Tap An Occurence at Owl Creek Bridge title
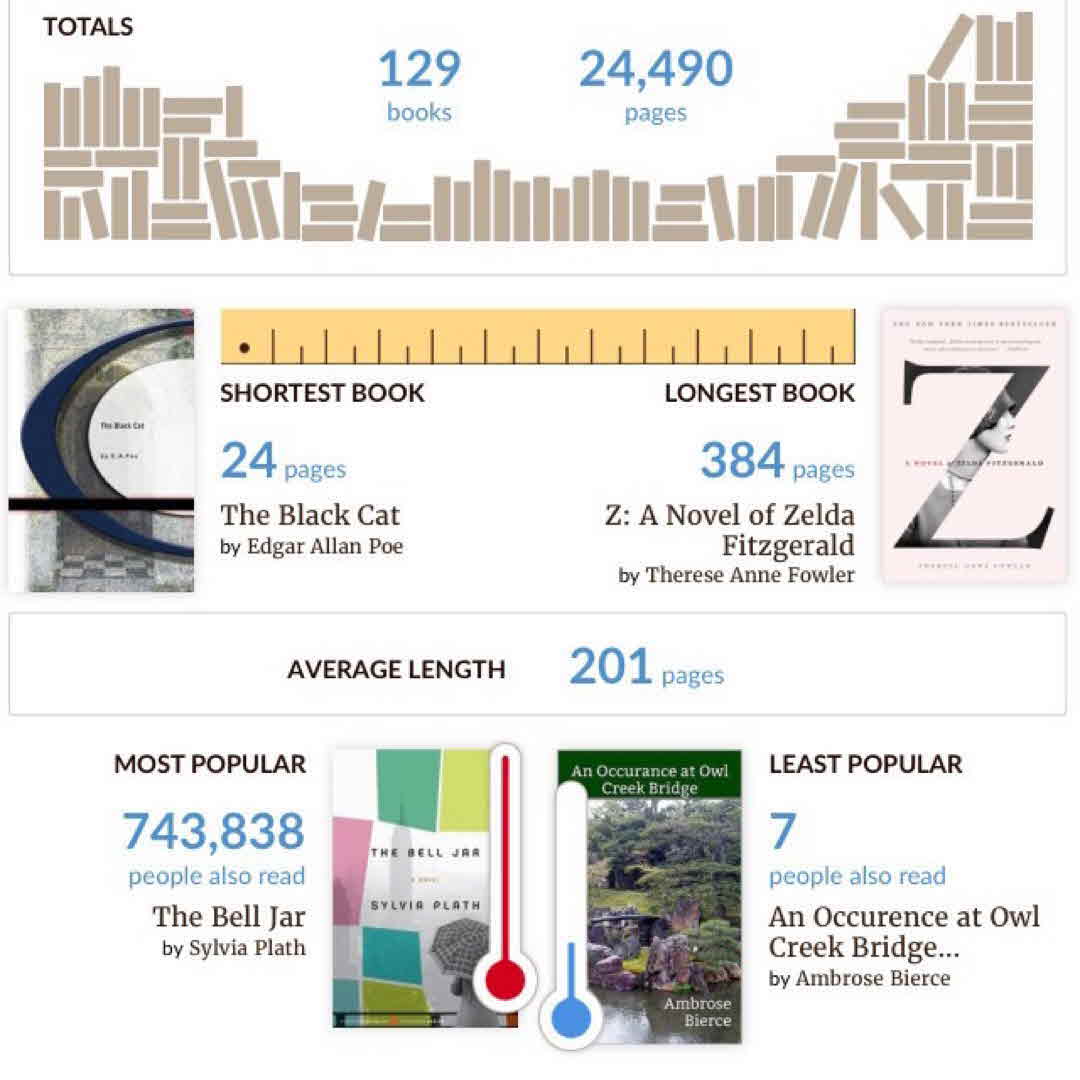The height and width of the screenshot is (1080, 1080). pos(904,931)
